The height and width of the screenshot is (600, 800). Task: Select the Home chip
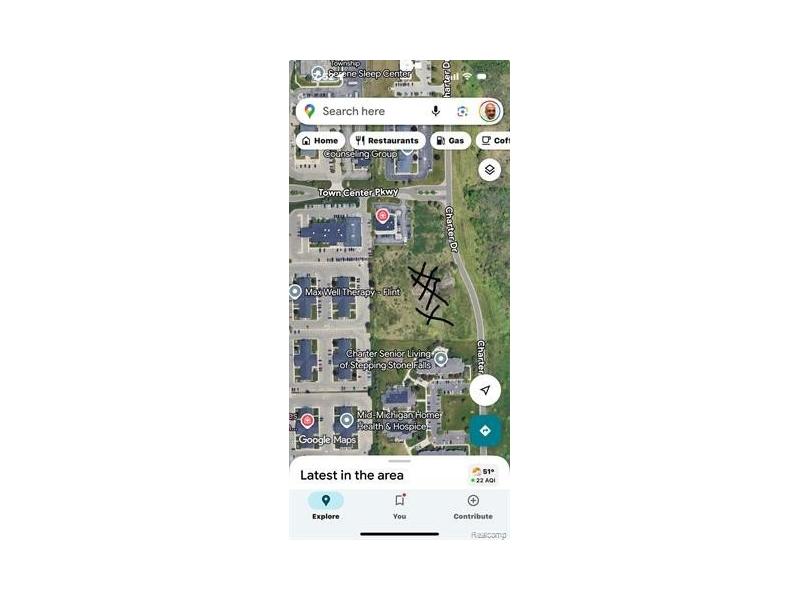pyautogui.click(x=320, y=141)
